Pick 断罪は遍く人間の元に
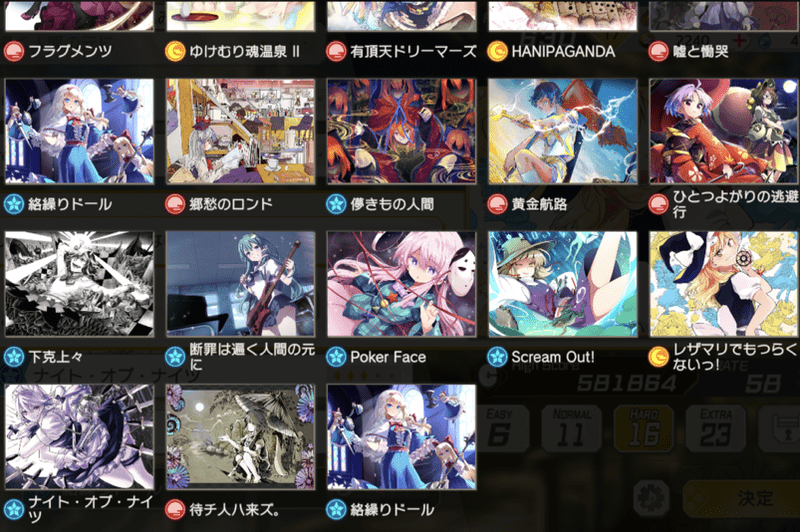 click(x=240, y=285)
